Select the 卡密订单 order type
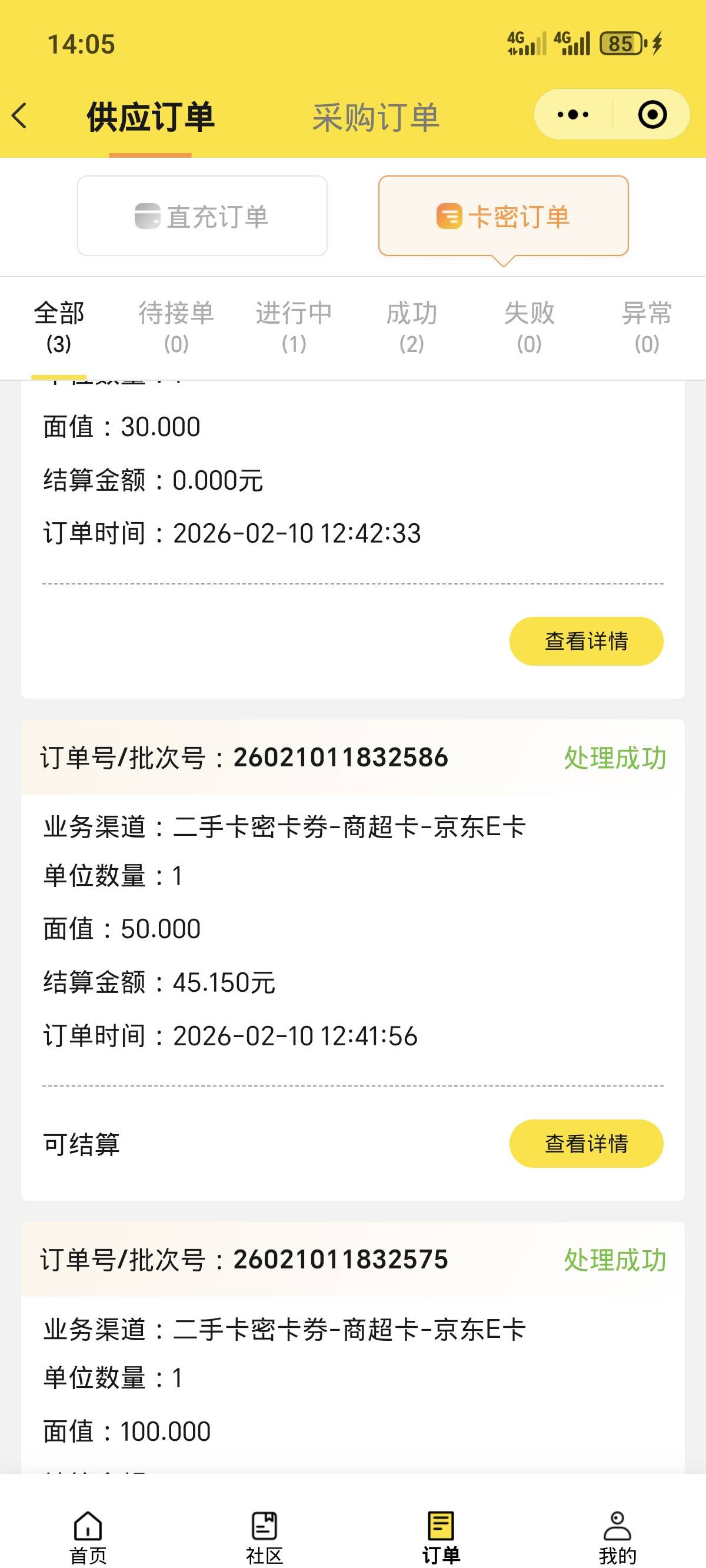Screen dimensions: 706x1568 [502, 216]
